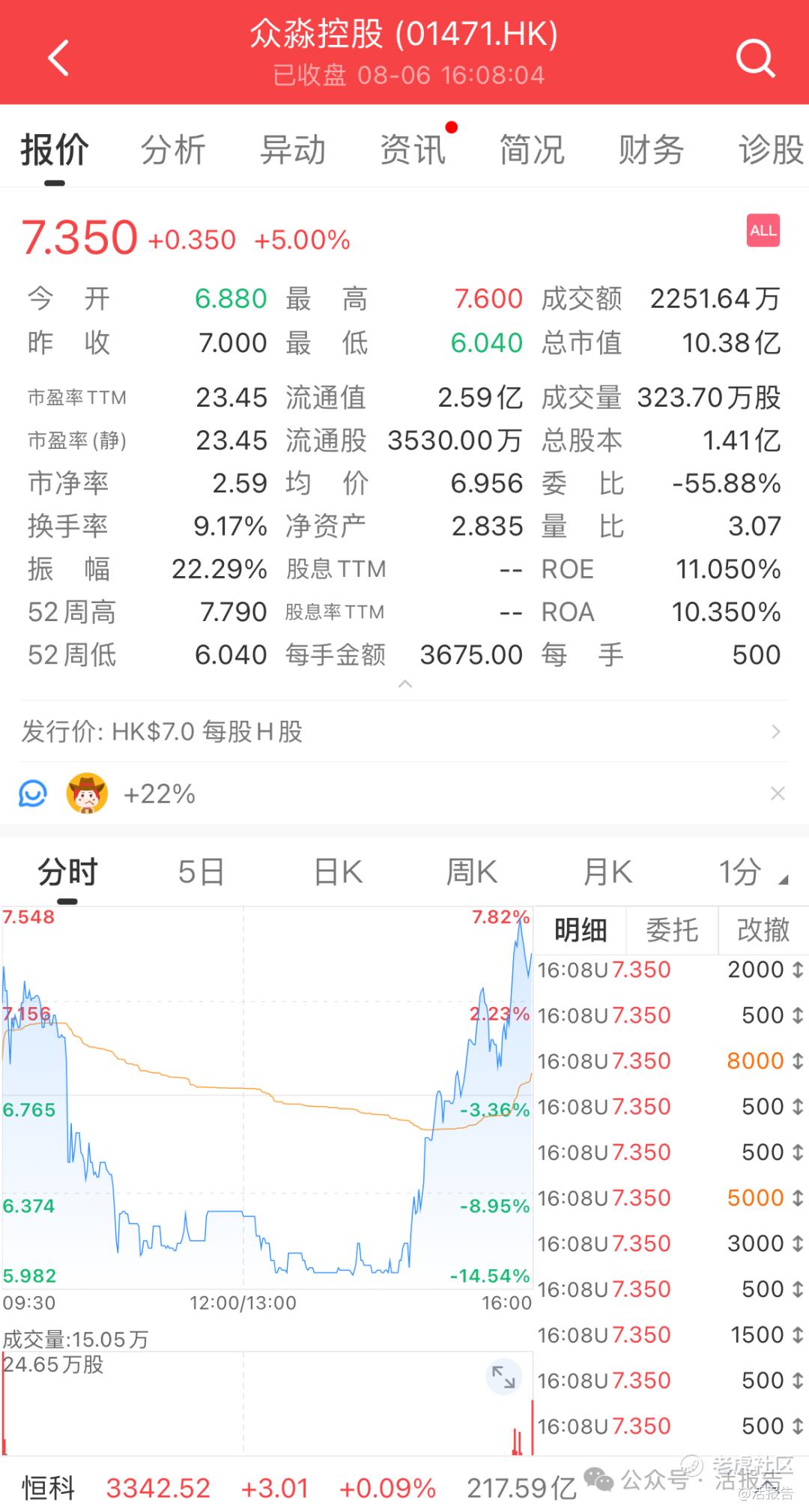This screenshot has width=809, height=1512.
Task: Expand the chart to full screen
Action: pos(503,1376)
